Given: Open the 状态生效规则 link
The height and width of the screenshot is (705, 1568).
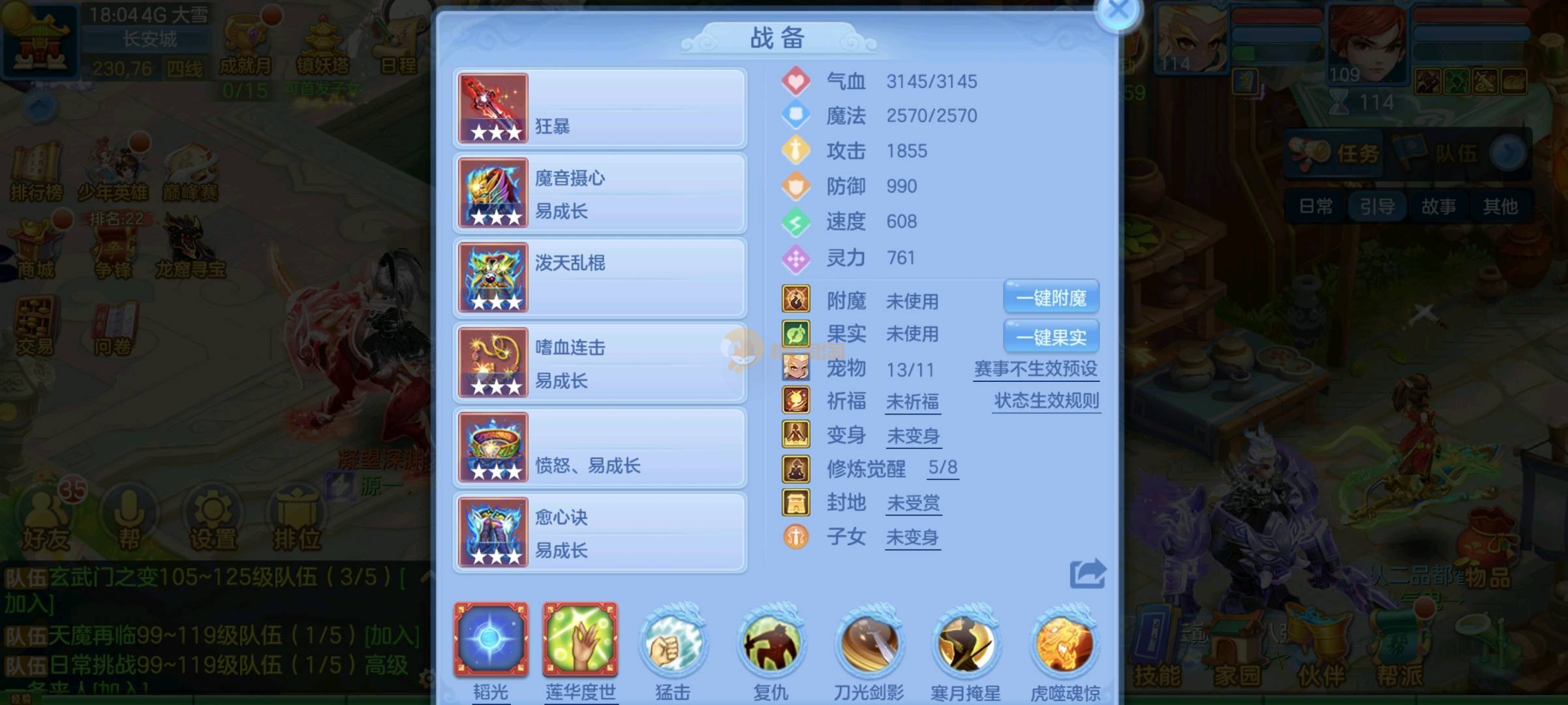Looking at the screenshot, I should 1046,400.
